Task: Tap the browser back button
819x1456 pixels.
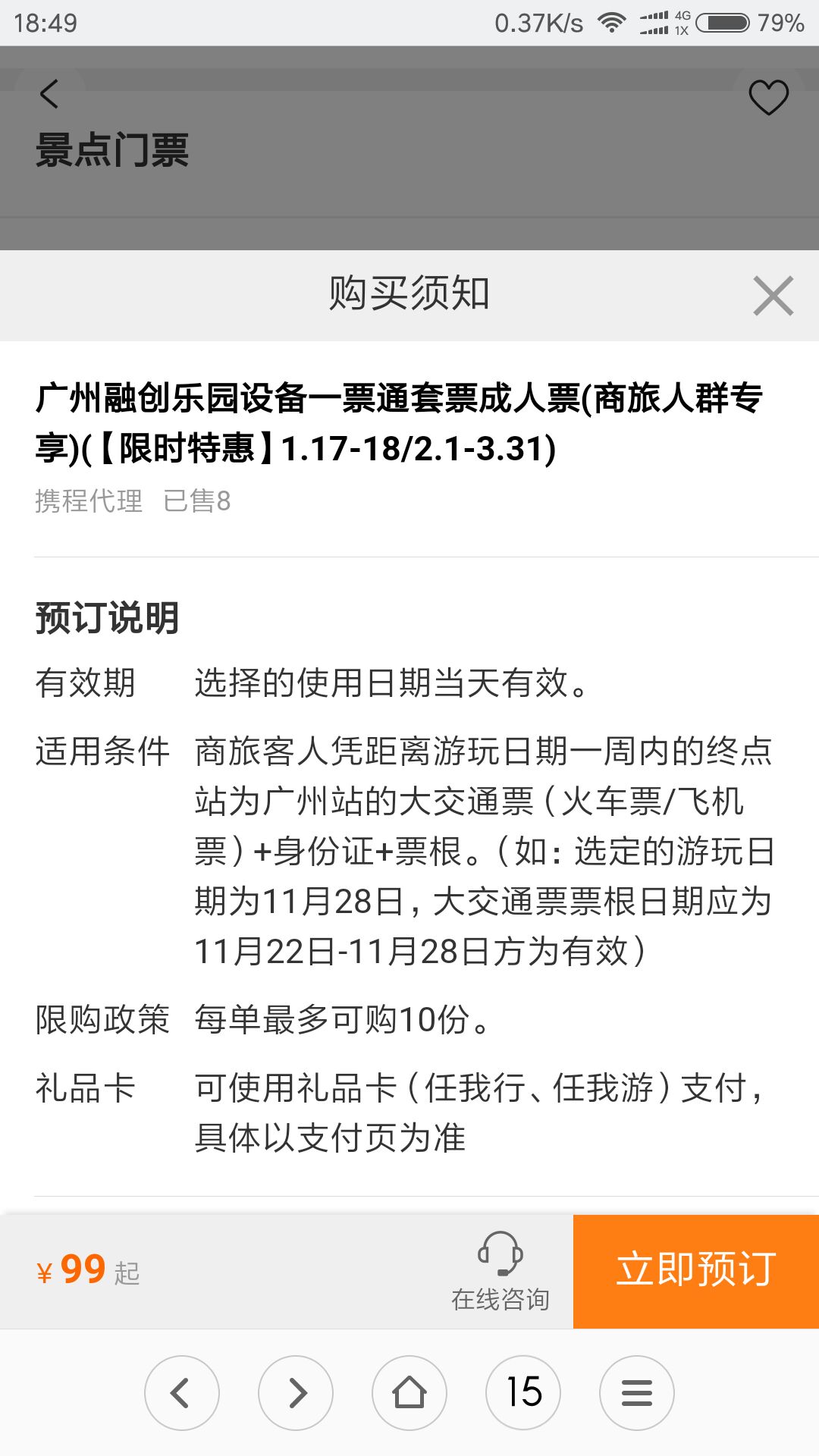Action: (182, 1393)
